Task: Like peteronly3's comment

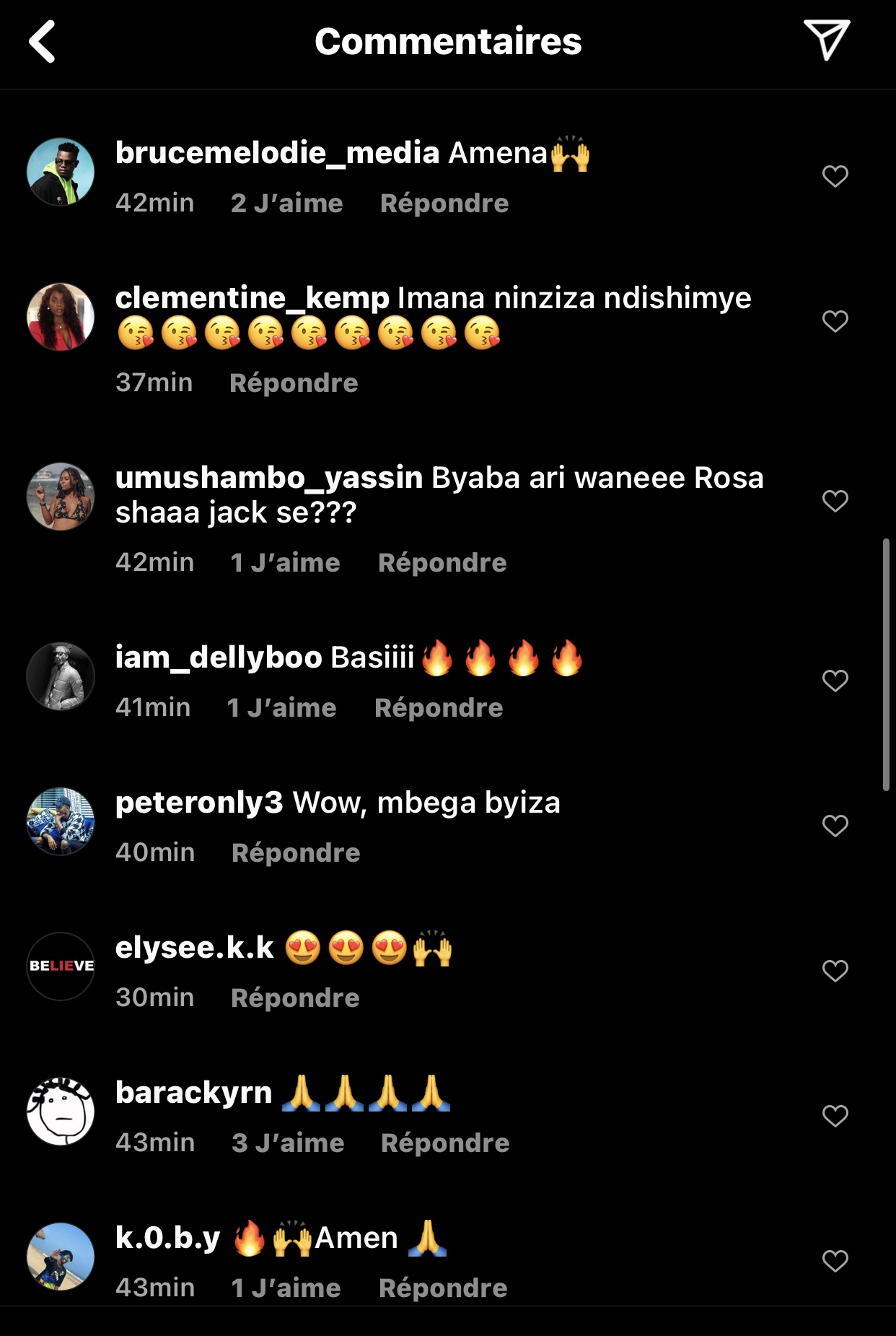Action: (835, 826)
